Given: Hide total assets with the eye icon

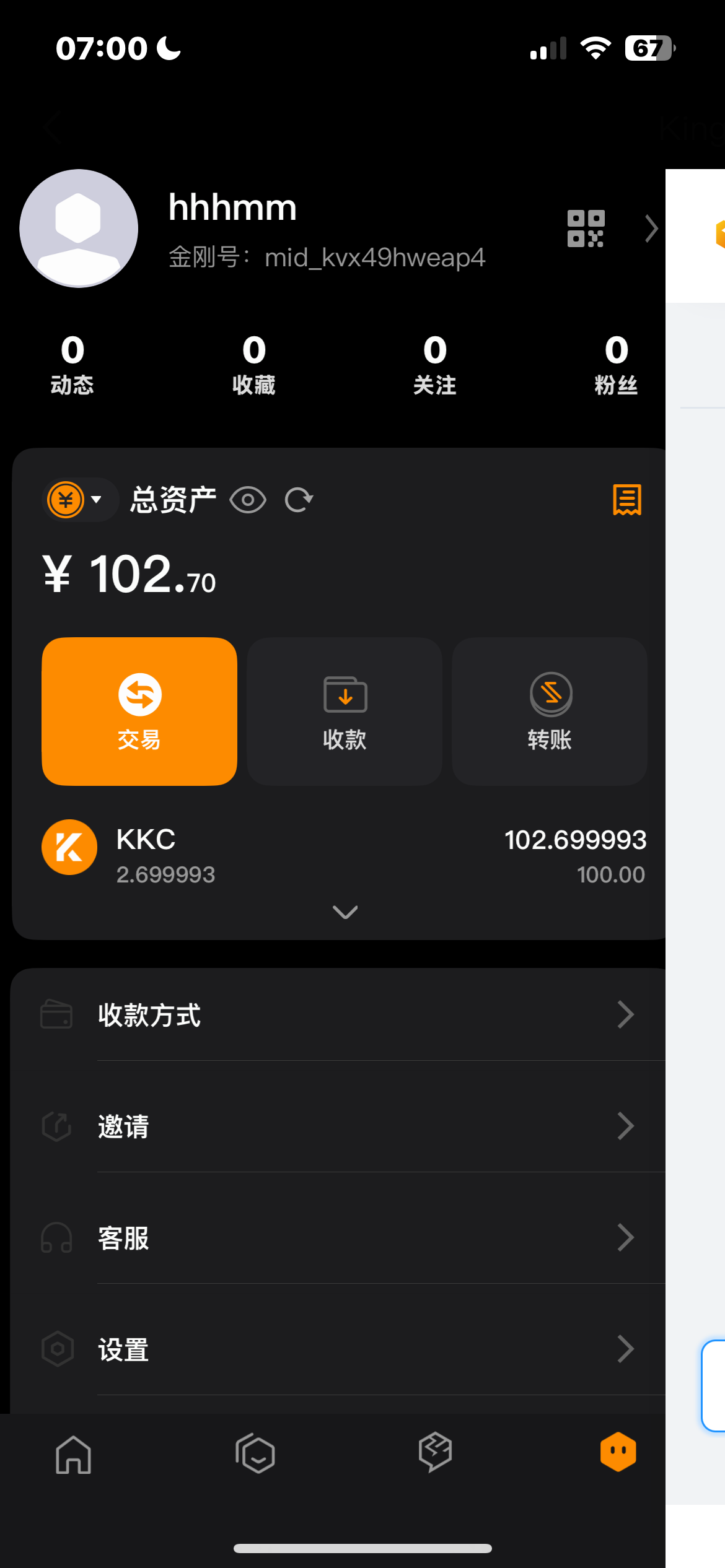Looking at the screenshot, I should click(248, 500).
